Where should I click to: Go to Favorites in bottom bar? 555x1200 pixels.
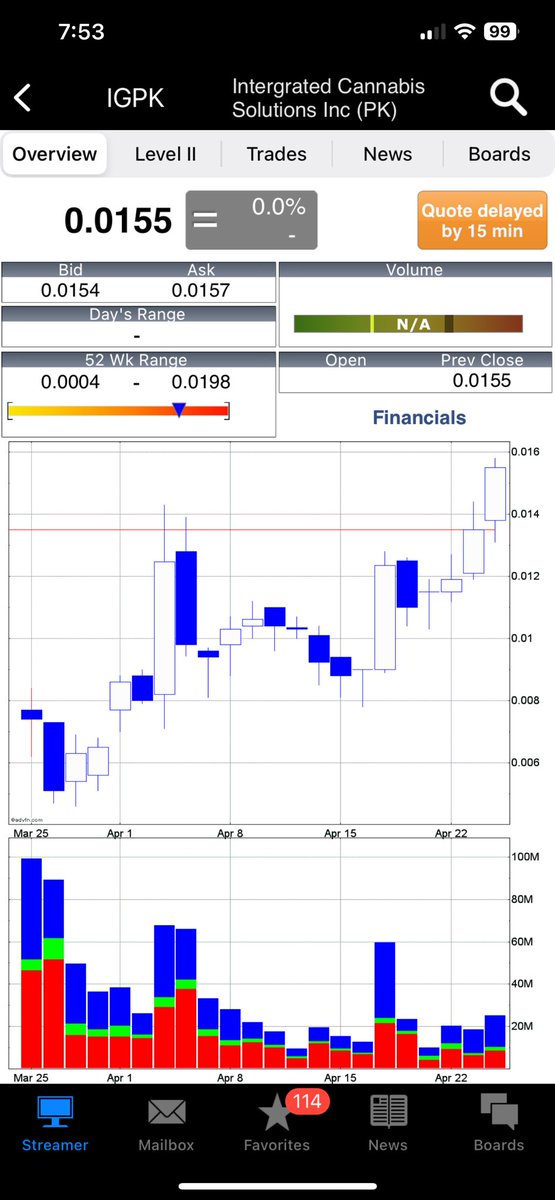point(277,1123)
